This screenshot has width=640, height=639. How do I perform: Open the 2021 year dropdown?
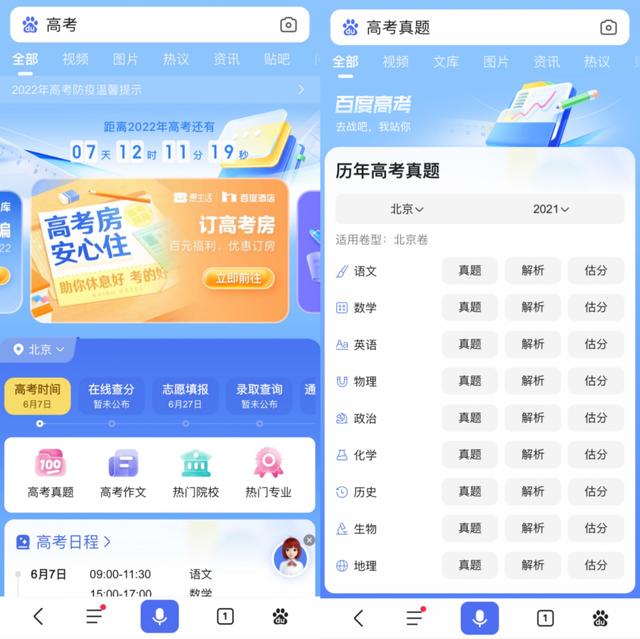(551, 209)
